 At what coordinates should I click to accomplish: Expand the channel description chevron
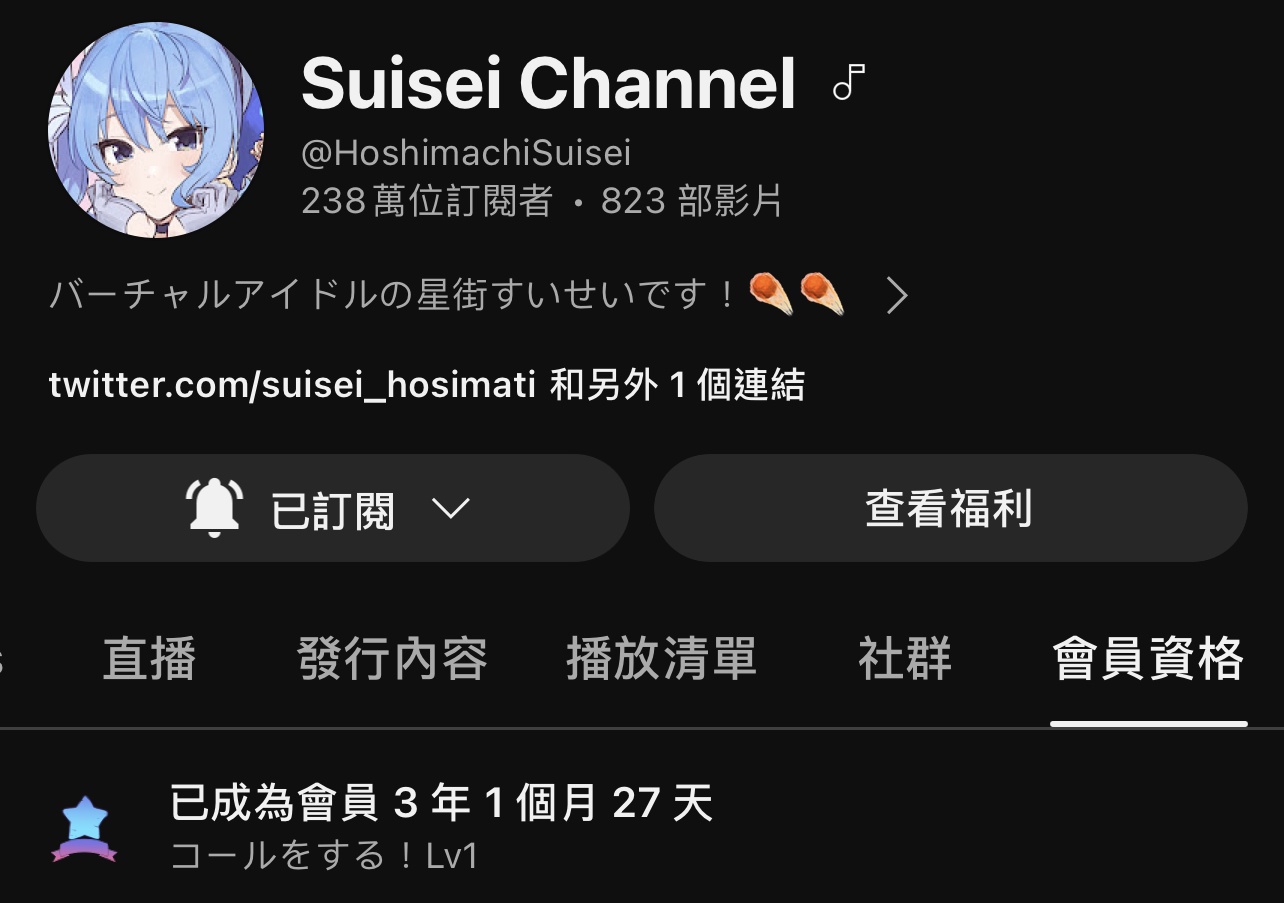pyautogui.click(x=897, y=297)
